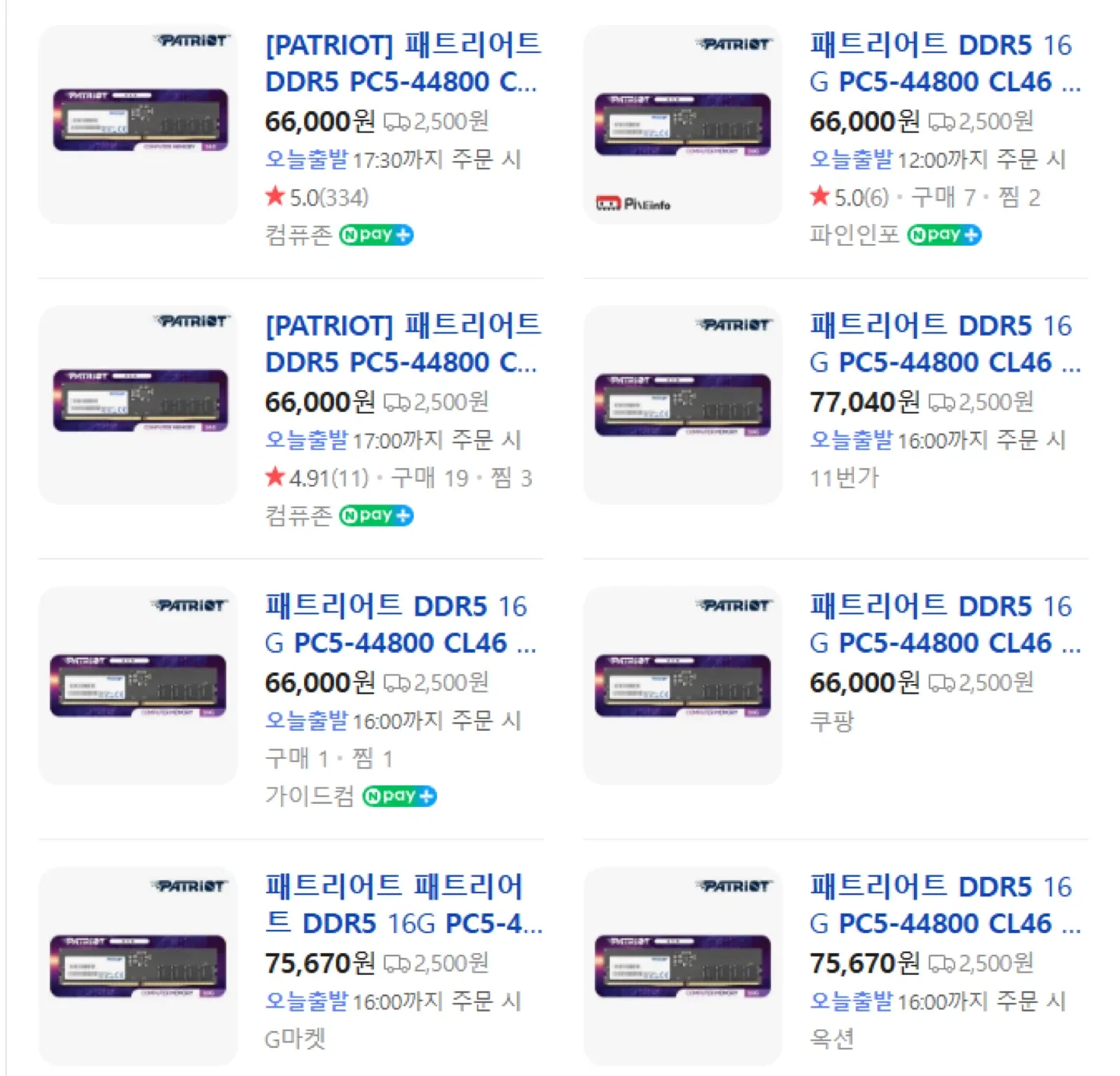Open the G마켓 listing priced 75,670원
The width and height of the screenshot is (1120, 1076).
pos(403,905)
